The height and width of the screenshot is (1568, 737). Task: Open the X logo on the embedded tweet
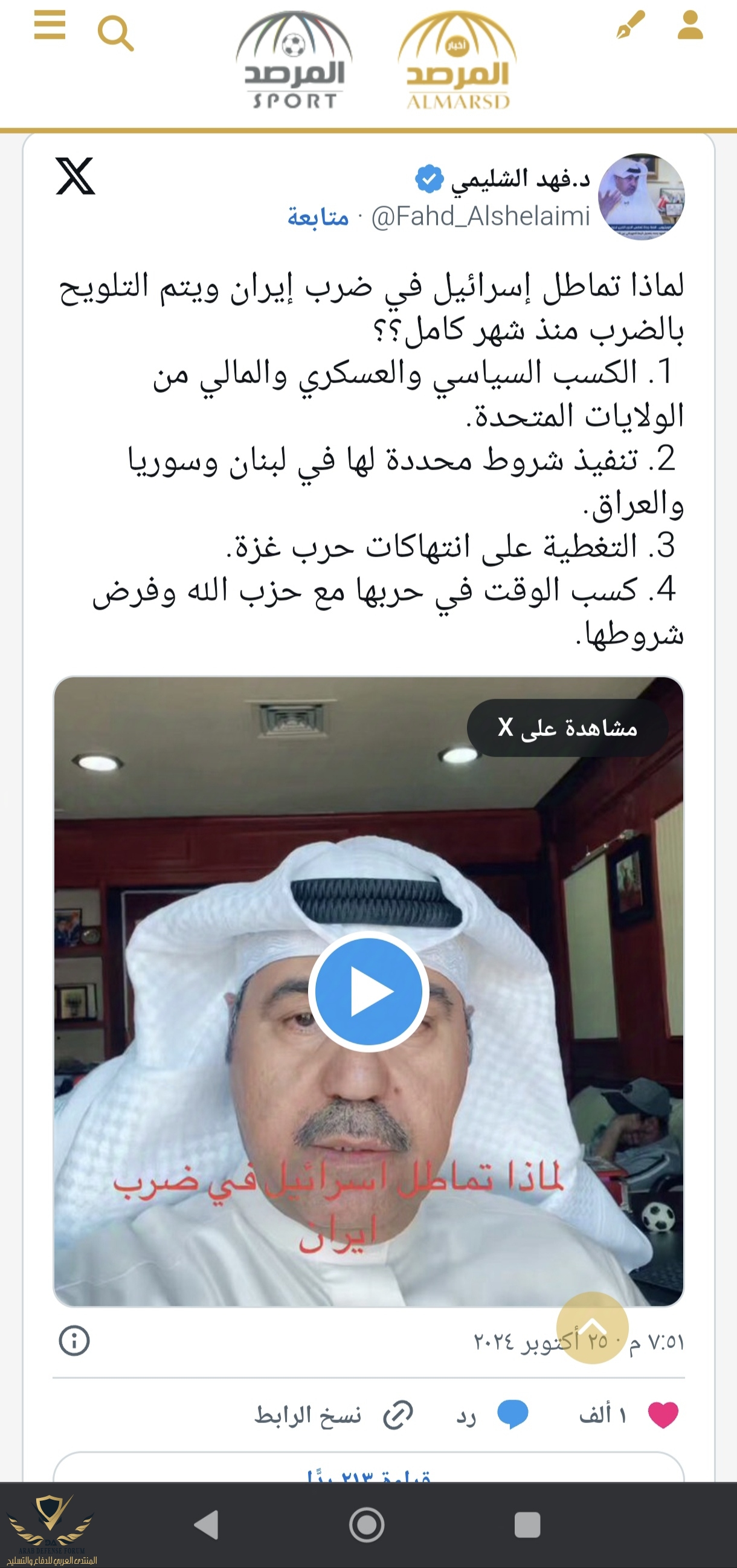point(76,176)
